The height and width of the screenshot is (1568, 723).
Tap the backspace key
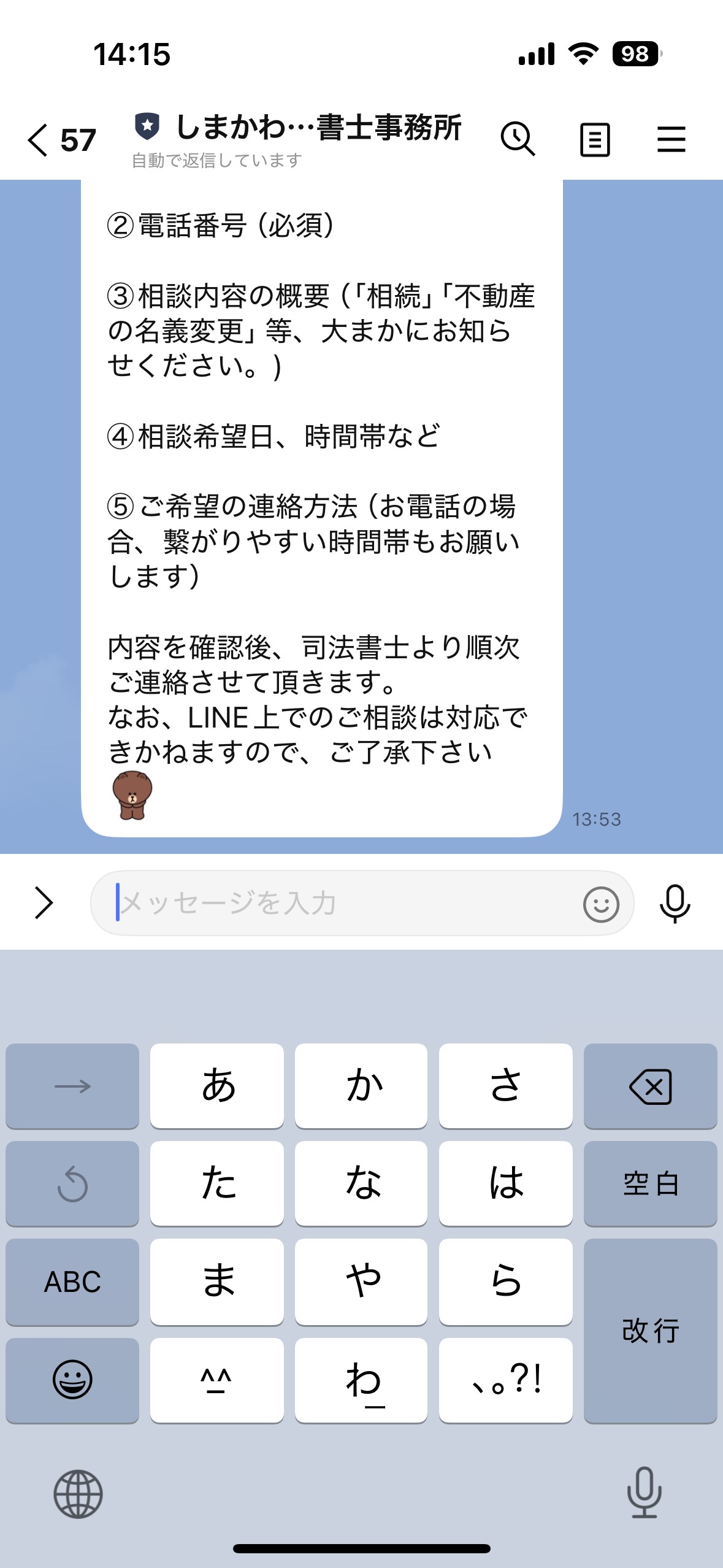pos(650,1086)
